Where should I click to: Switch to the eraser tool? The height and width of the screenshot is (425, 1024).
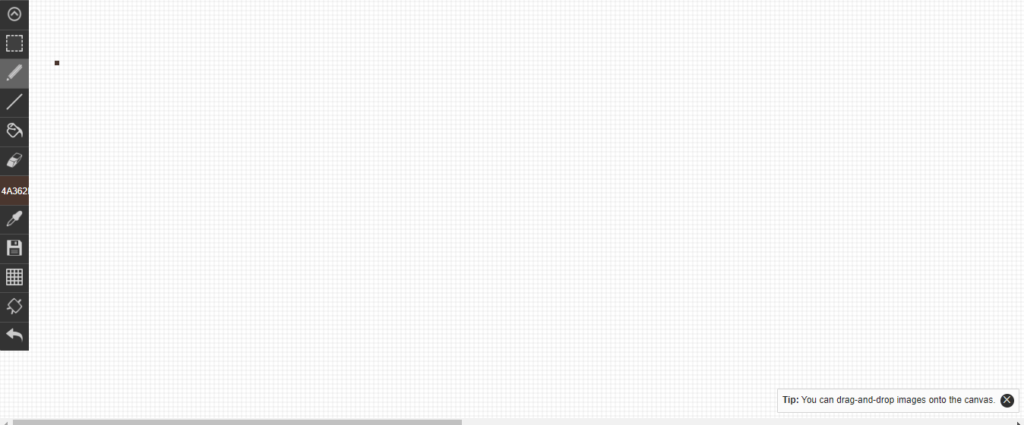tap(14, 160)
